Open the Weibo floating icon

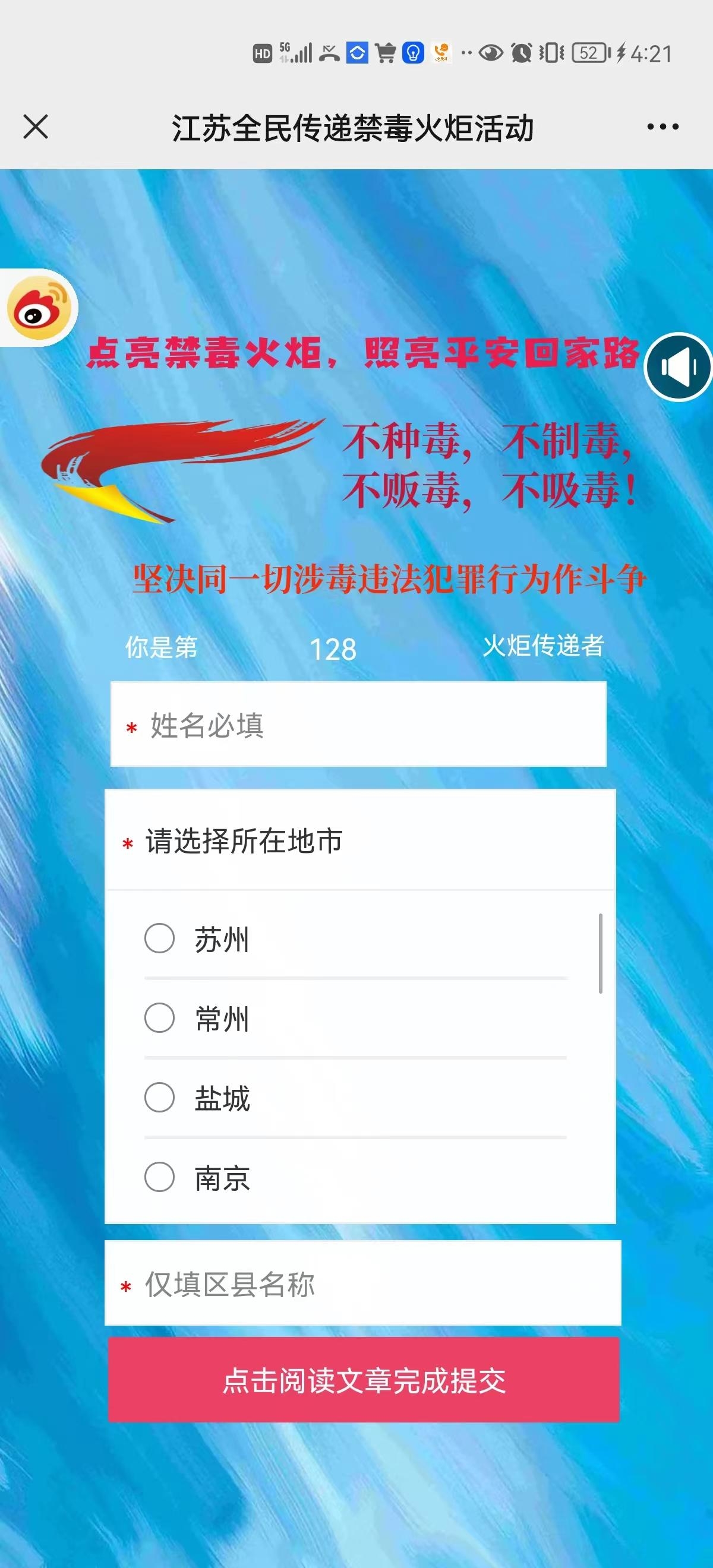click(x=39, y=308)
